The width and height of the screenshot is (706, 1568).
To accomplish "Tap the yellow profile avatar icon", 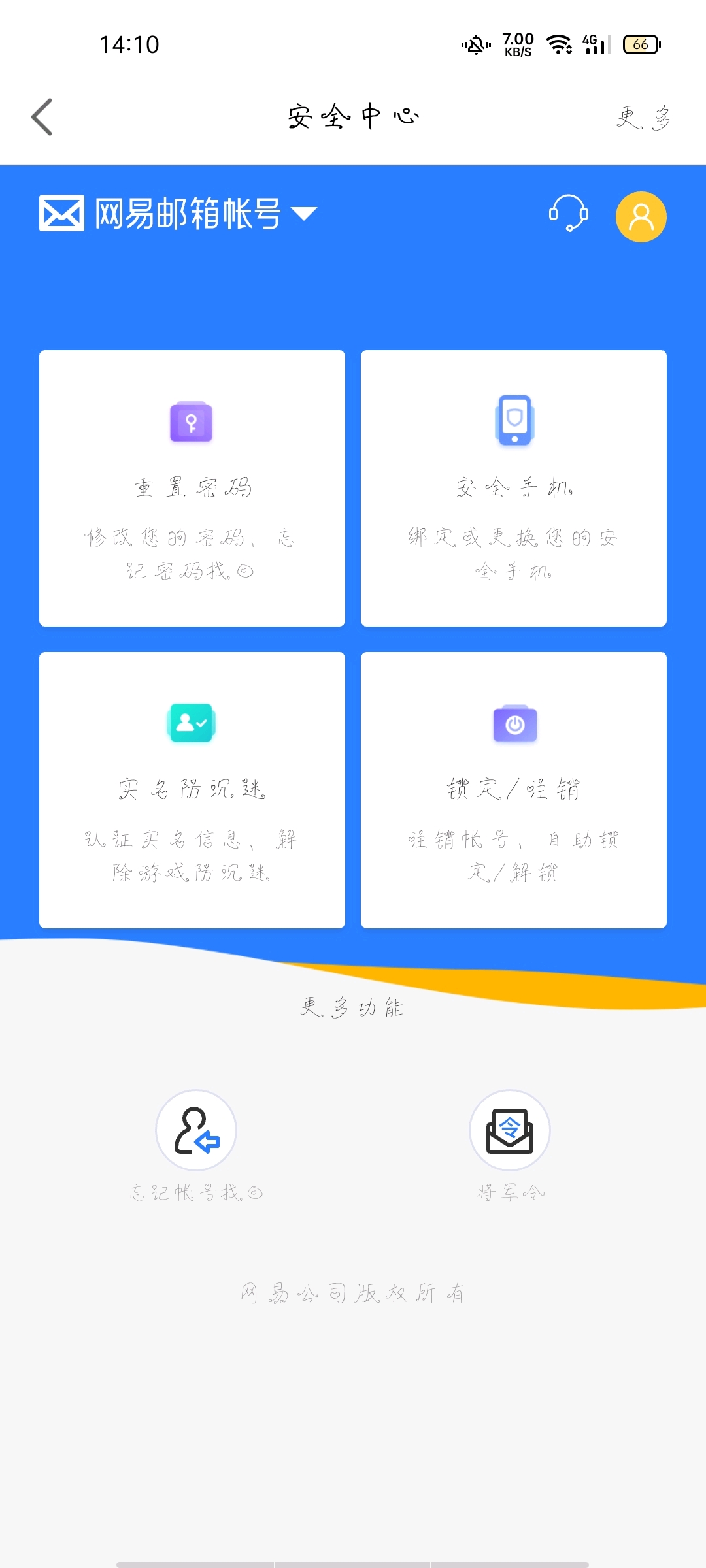I will point(641,216).
